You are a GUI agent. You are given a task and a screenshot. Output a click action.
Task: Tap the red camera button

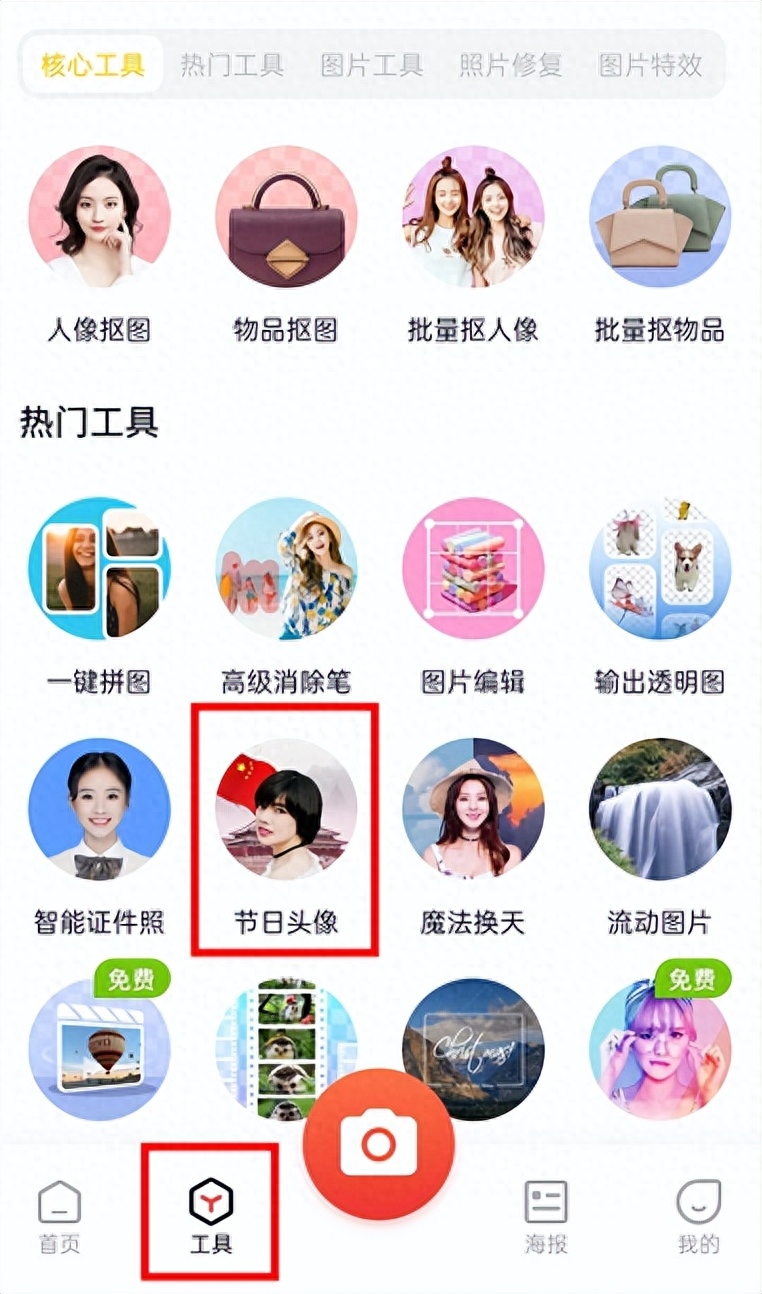click(x=379, y=1143)
